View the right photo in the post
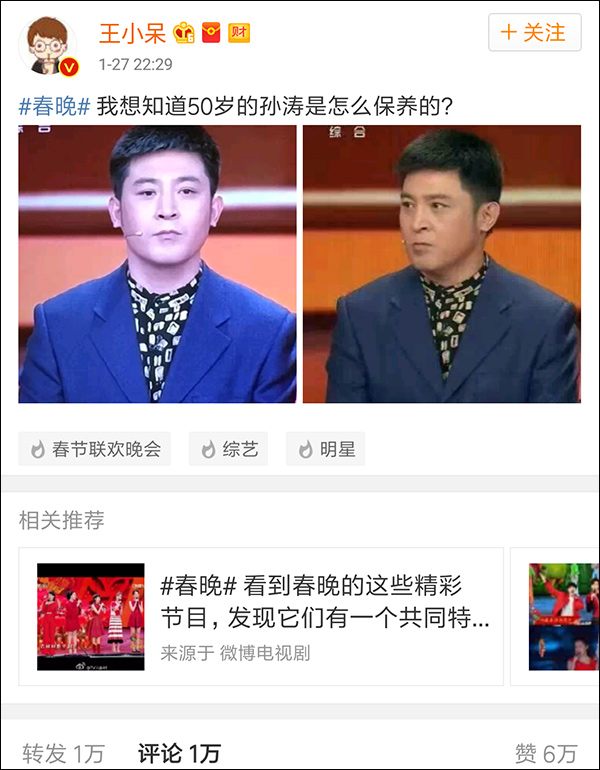 tap(442, 264)
